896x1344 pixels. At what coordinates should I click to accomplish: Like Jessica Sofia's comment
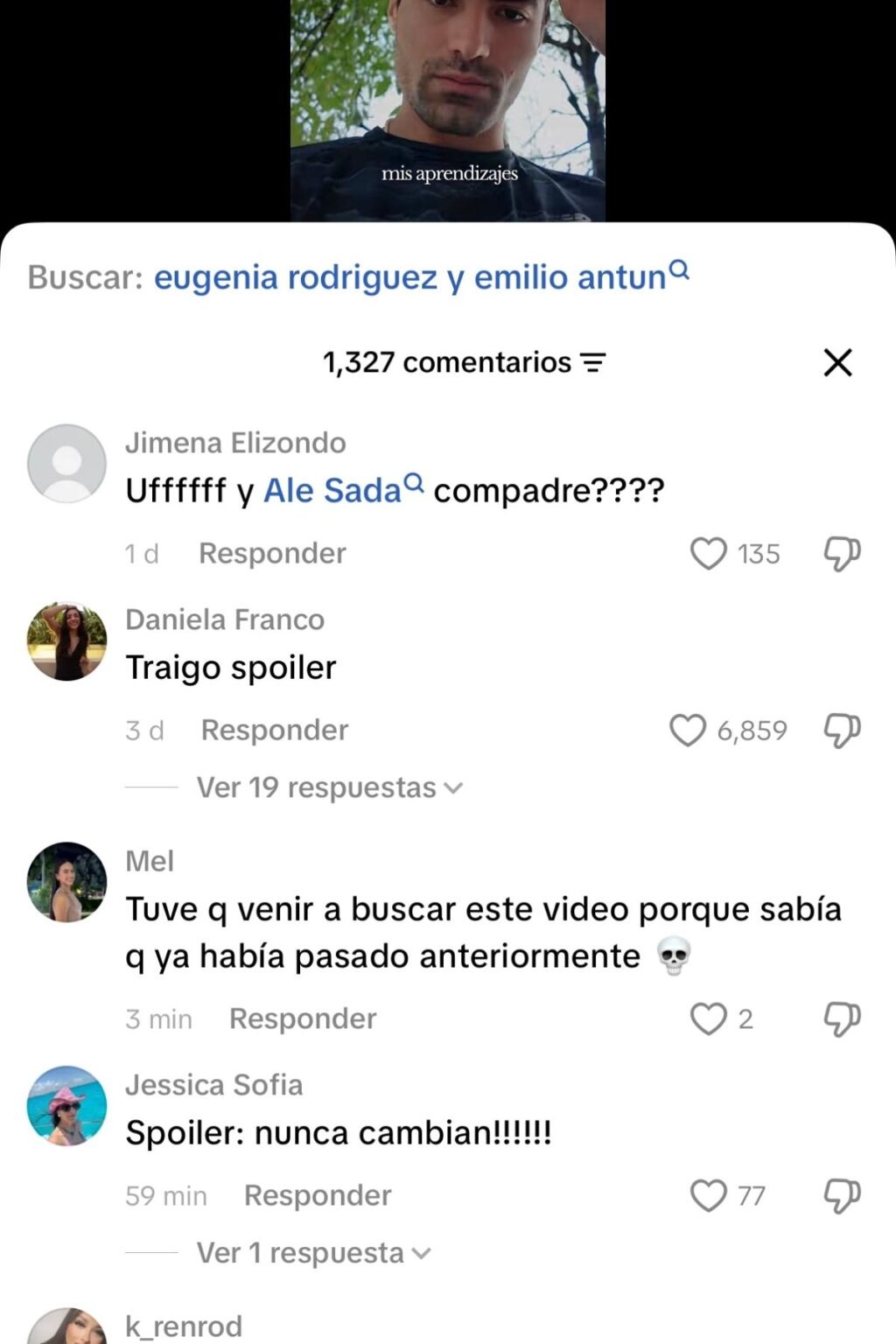click(x=708, y=1196)
